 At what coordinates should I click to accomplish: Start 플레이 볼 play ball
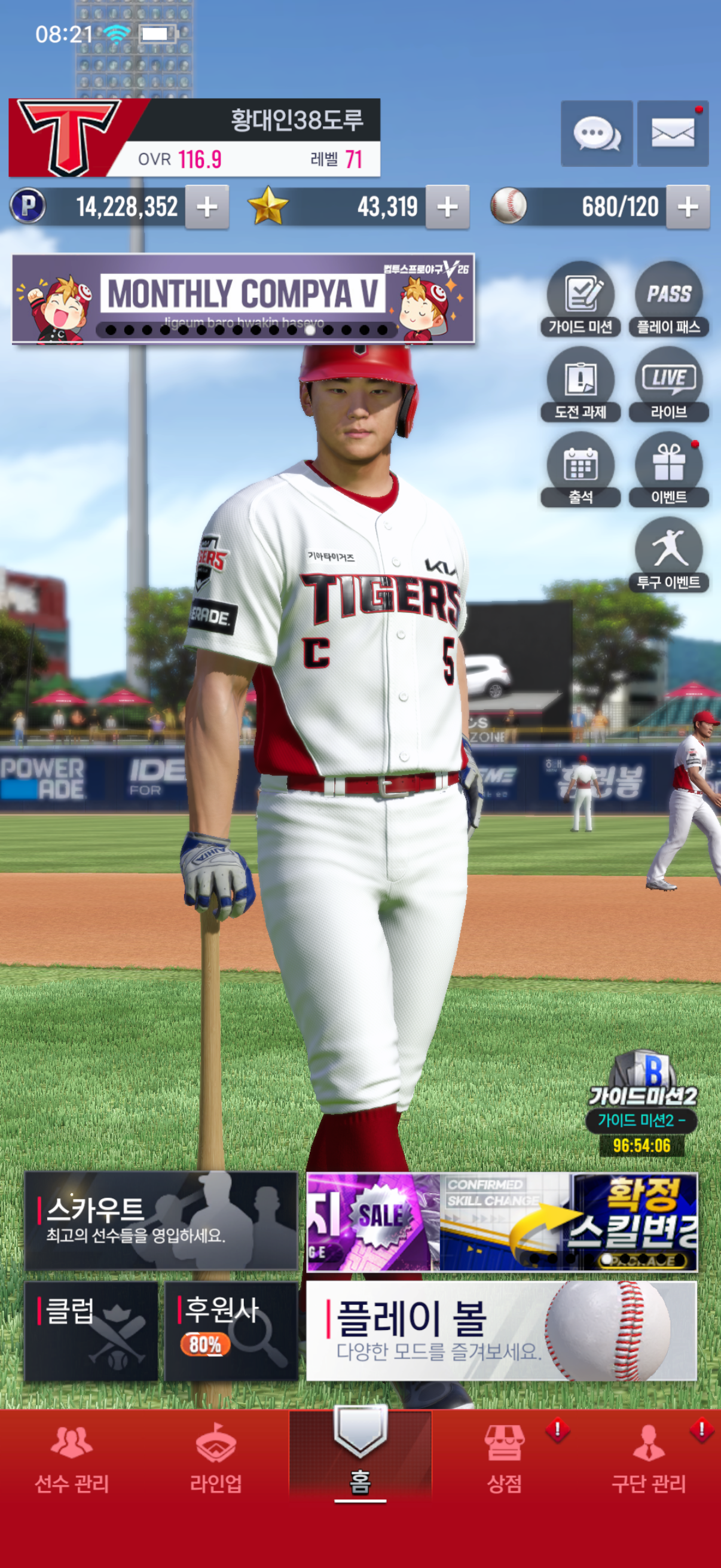click(x=501, y=1331)
